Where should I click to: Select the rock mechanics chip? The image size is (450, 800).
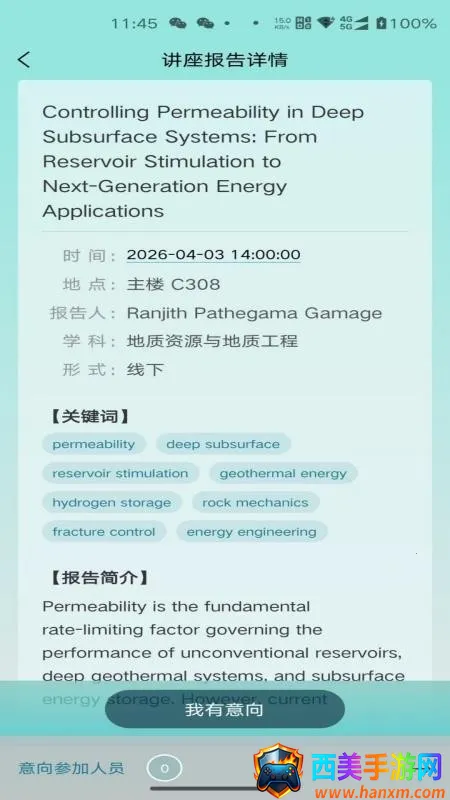256,502
